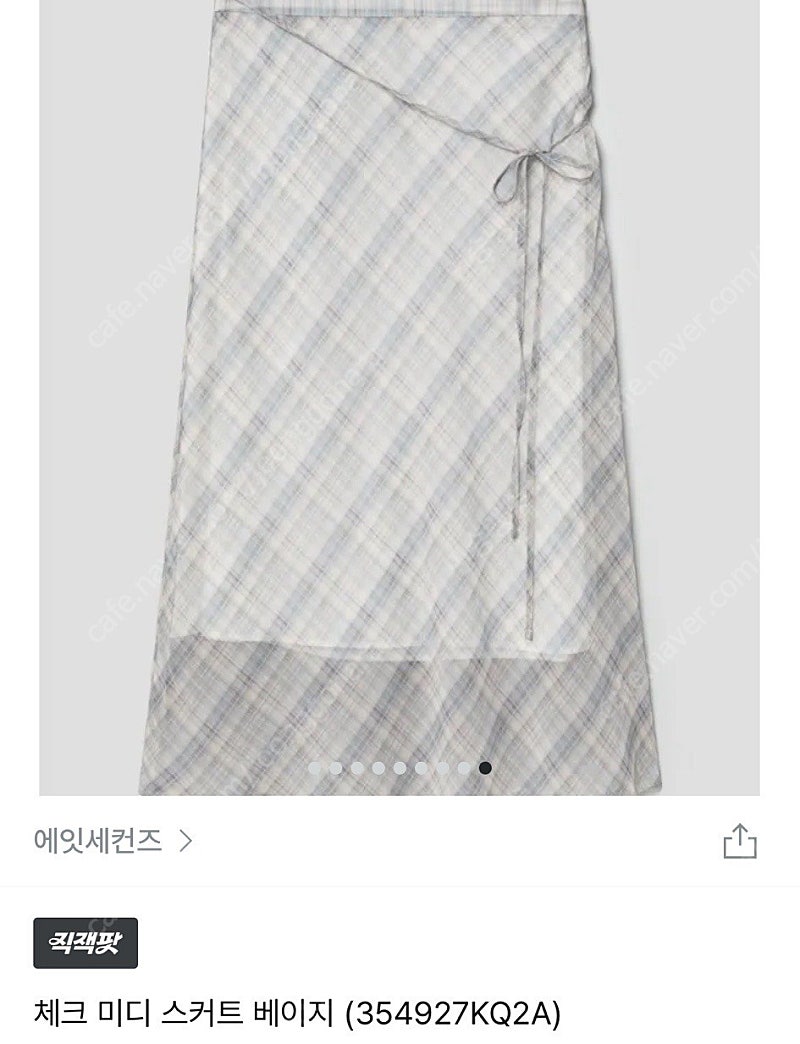The height and width of the screenshot is (1044, 800).
Task: Share this check midi skirt product
Action: pyautogui.click(x=739, y=841)
